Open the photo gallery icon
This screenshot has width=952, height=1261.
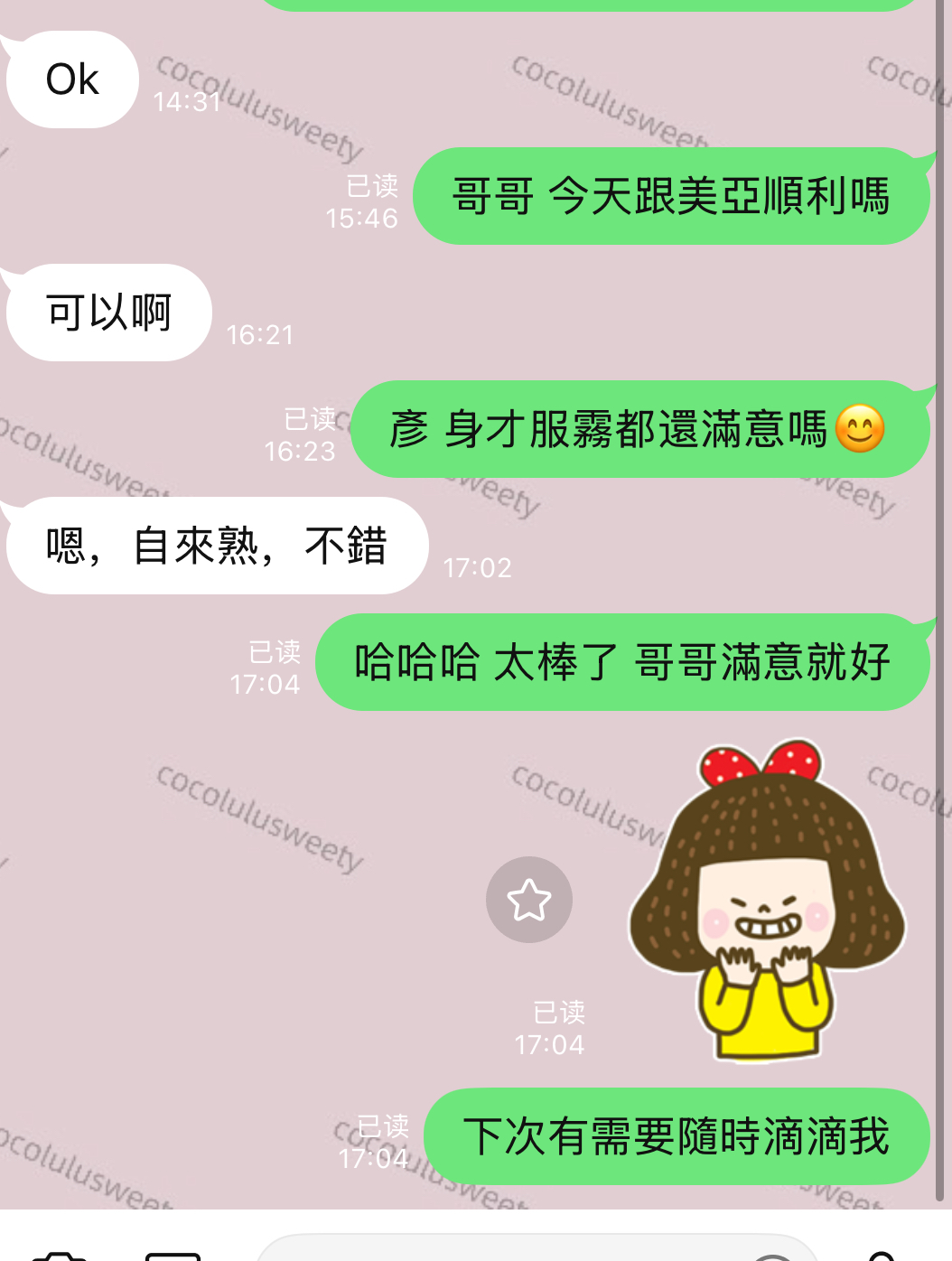tap(173, 1256)
